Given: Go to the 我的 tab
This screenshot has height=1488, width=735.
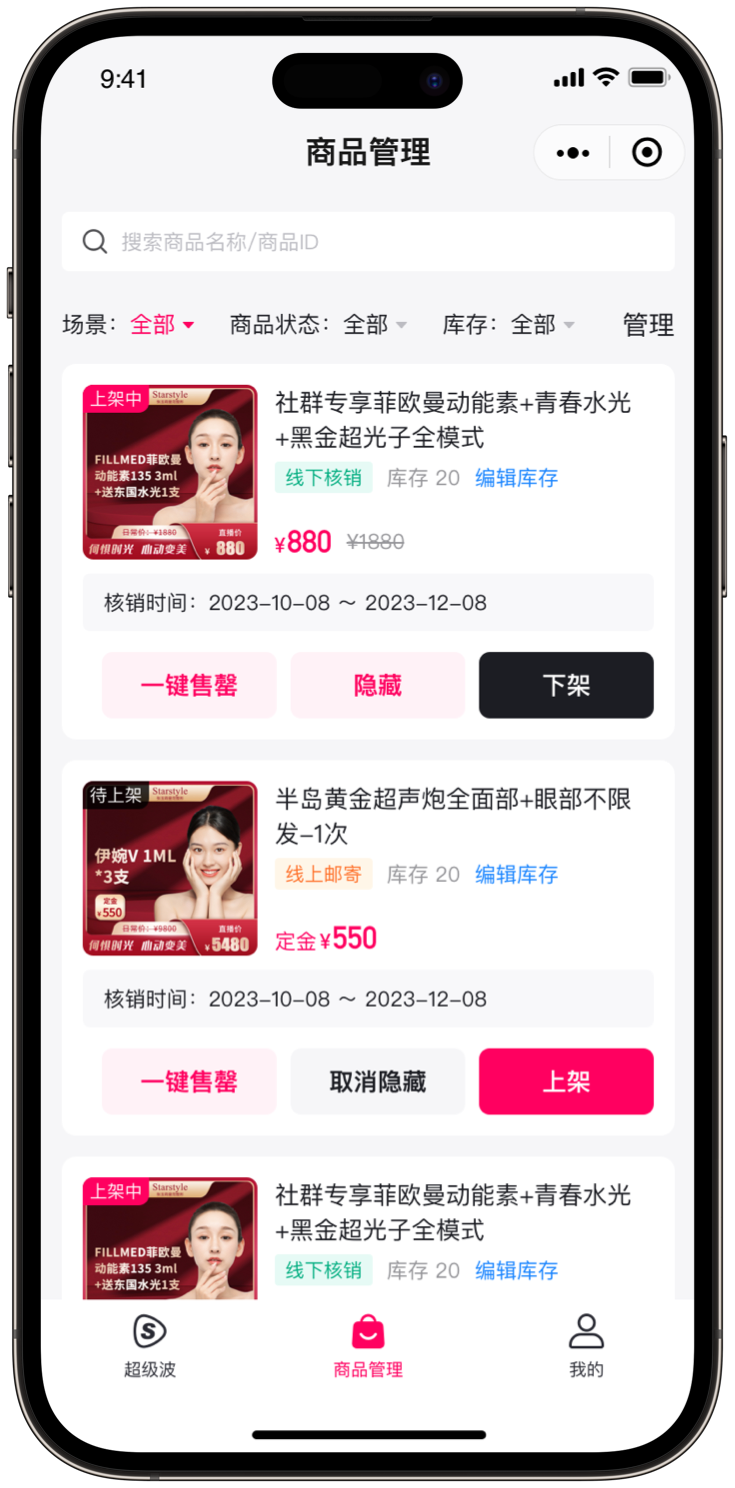Looking at the screenshot, I should pos(586,1347).
